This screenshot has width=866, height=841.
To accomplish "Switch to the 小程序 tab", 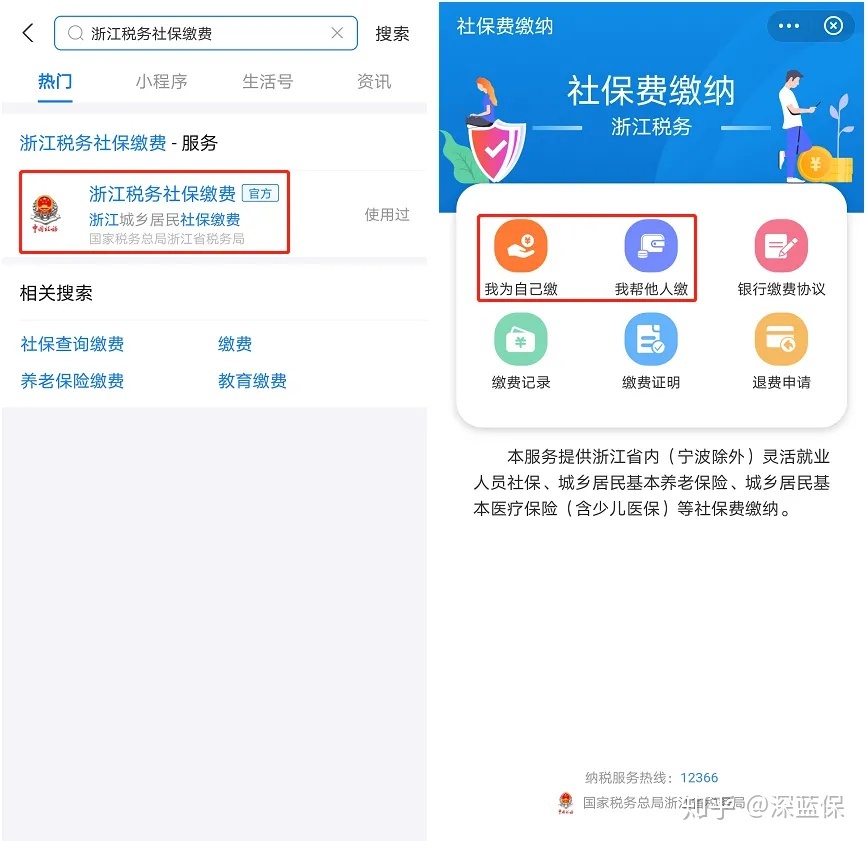I will point(161,82).
